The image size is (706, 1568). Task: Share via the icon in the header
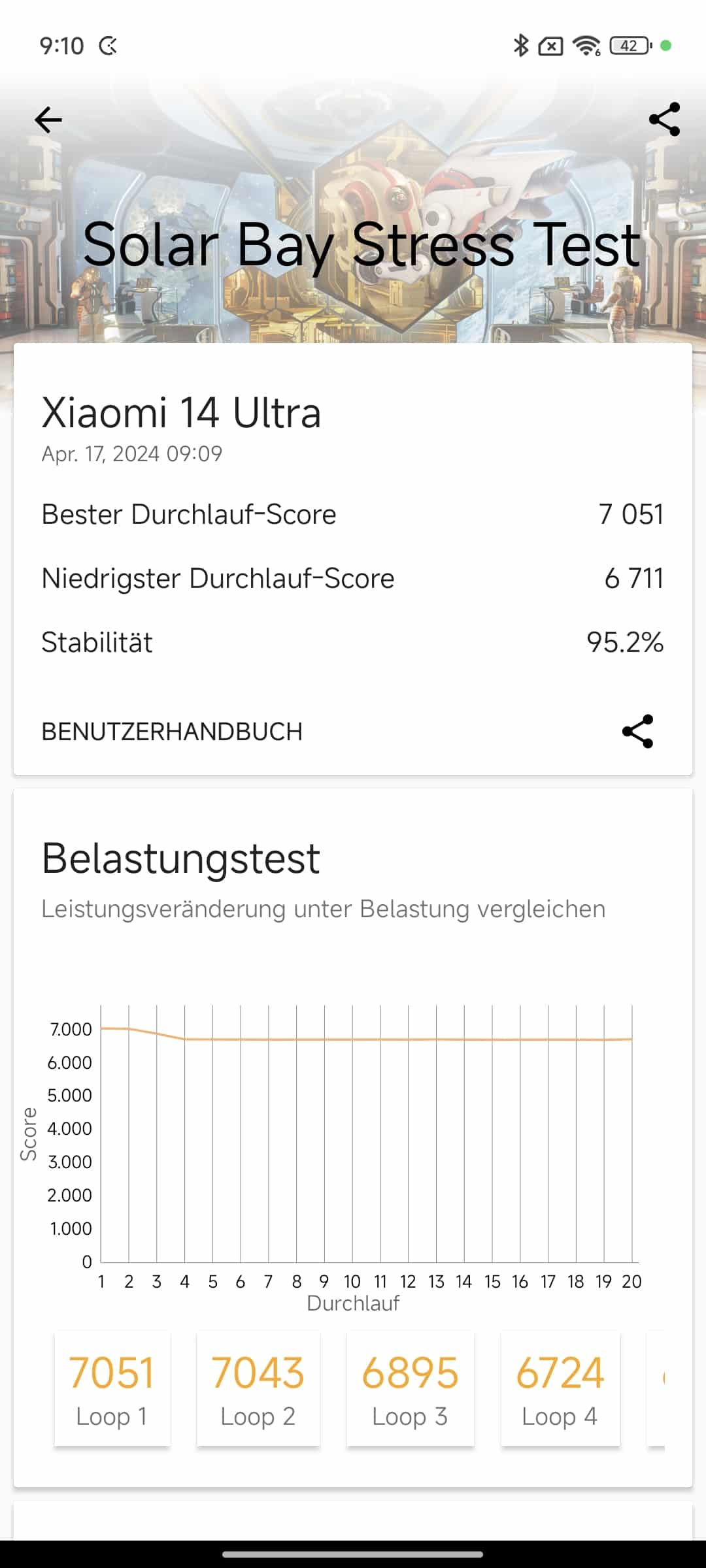click(664, 120)
